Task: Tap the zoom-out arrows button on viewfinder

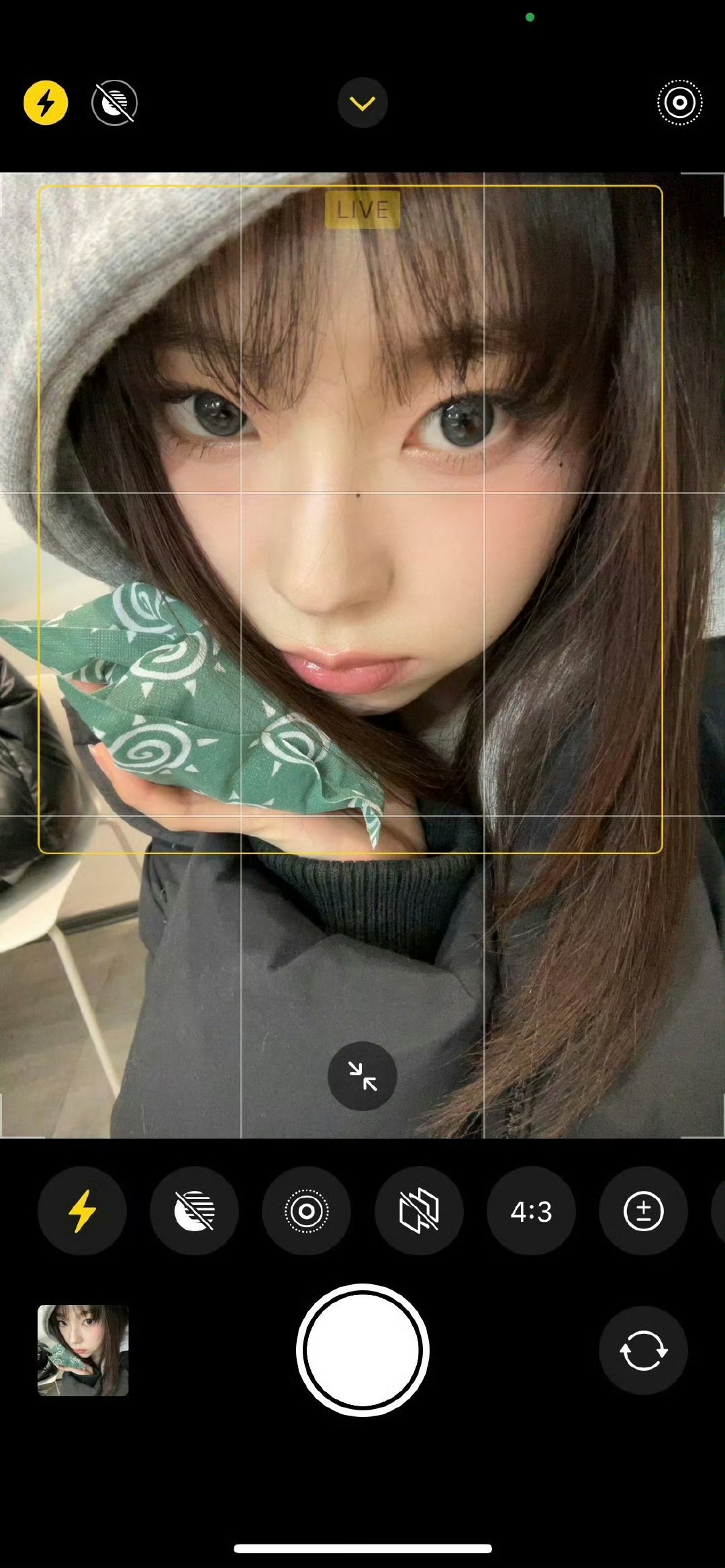Action: click(362, 1076)
